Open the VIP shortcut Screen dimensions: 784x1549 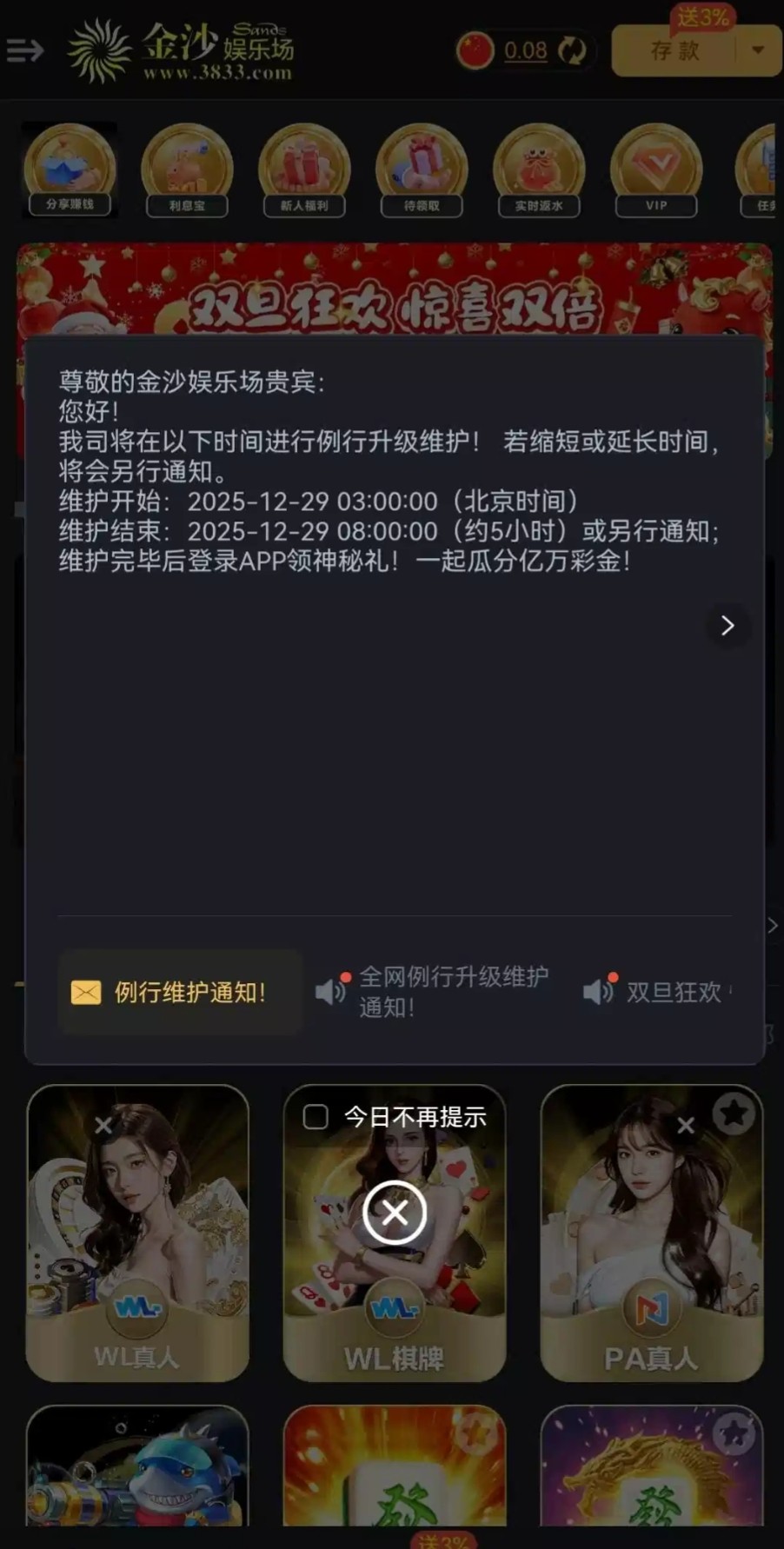pos(656,170)
